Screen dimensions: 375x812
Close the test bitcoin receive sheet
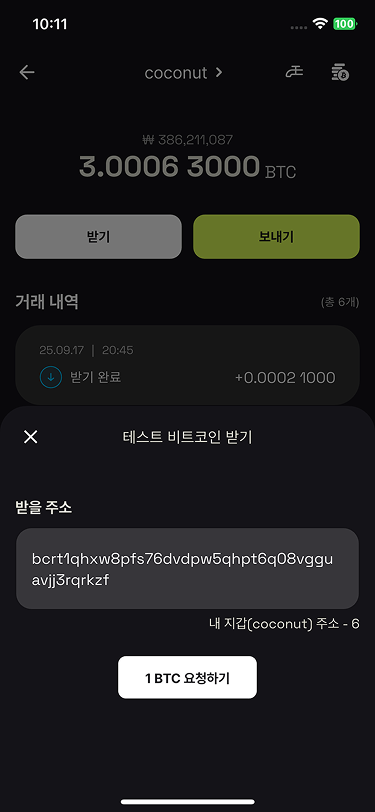click(31, 437)
